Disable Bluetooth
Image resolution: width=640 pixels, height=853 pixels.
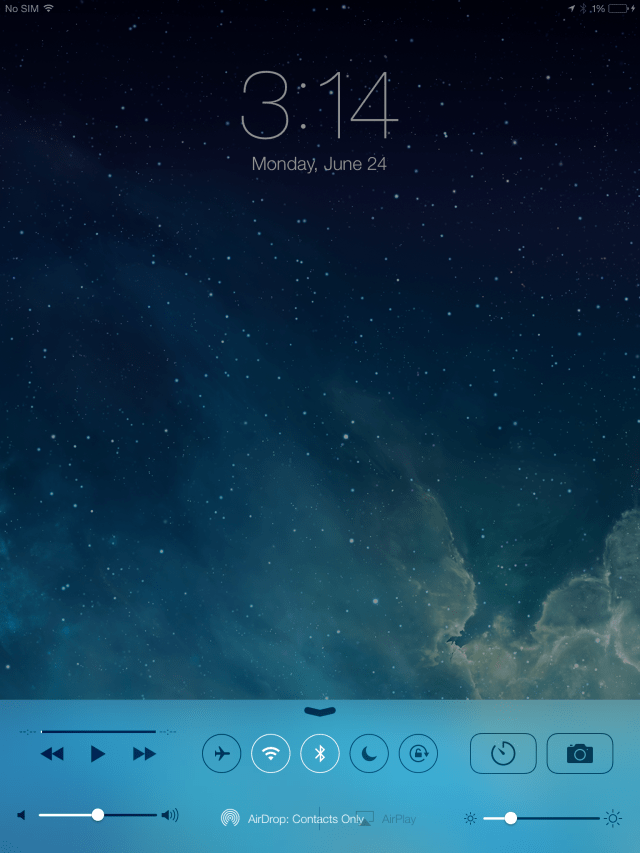pos(320,753)
